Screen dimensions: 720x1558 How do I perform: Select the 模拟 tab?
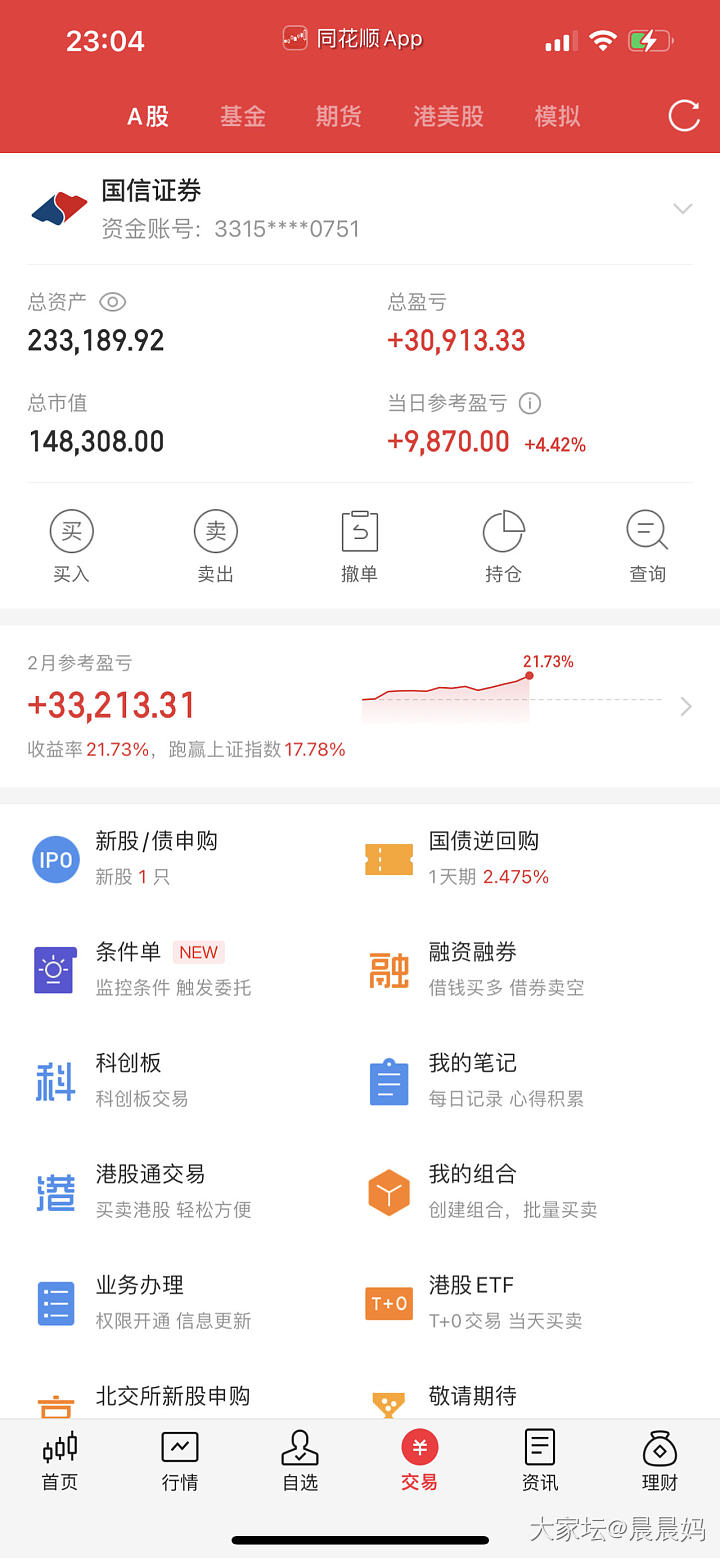[x=557, y=116]
